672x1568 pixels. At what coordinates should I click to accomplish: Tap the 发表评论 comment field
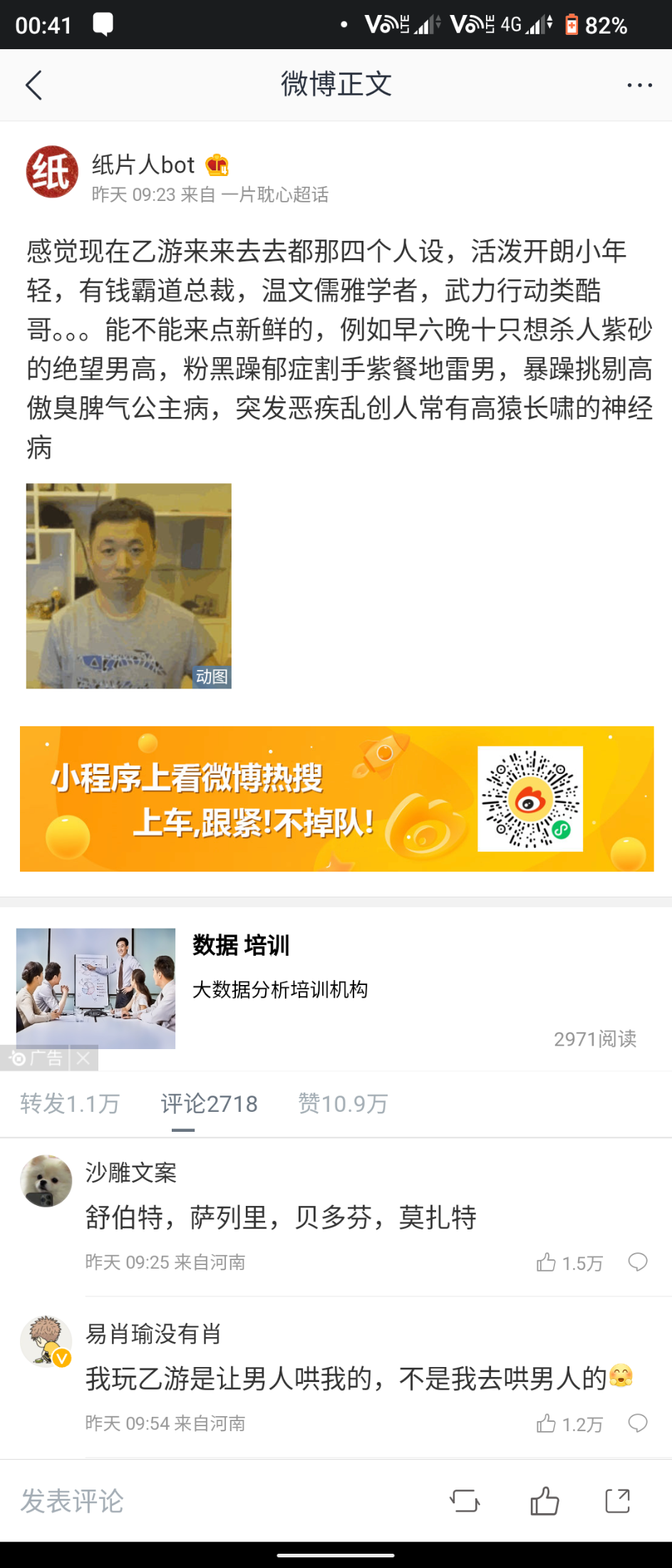click(73, 1501)
